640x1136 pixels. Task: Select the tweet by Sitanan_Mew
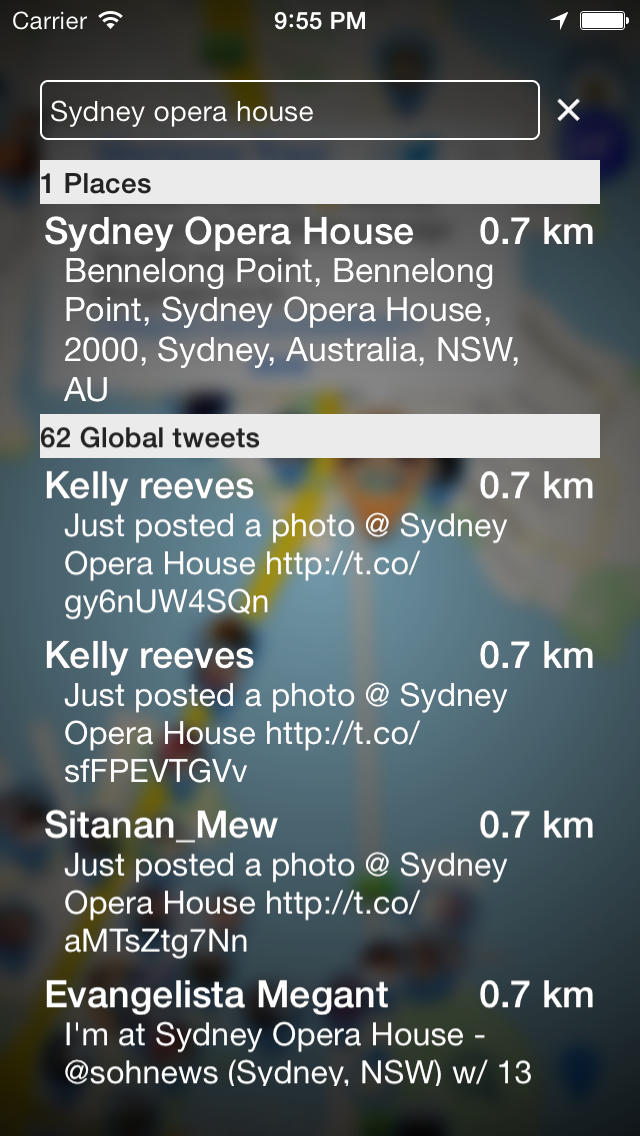pyautogui.click(x=319, y=883)
